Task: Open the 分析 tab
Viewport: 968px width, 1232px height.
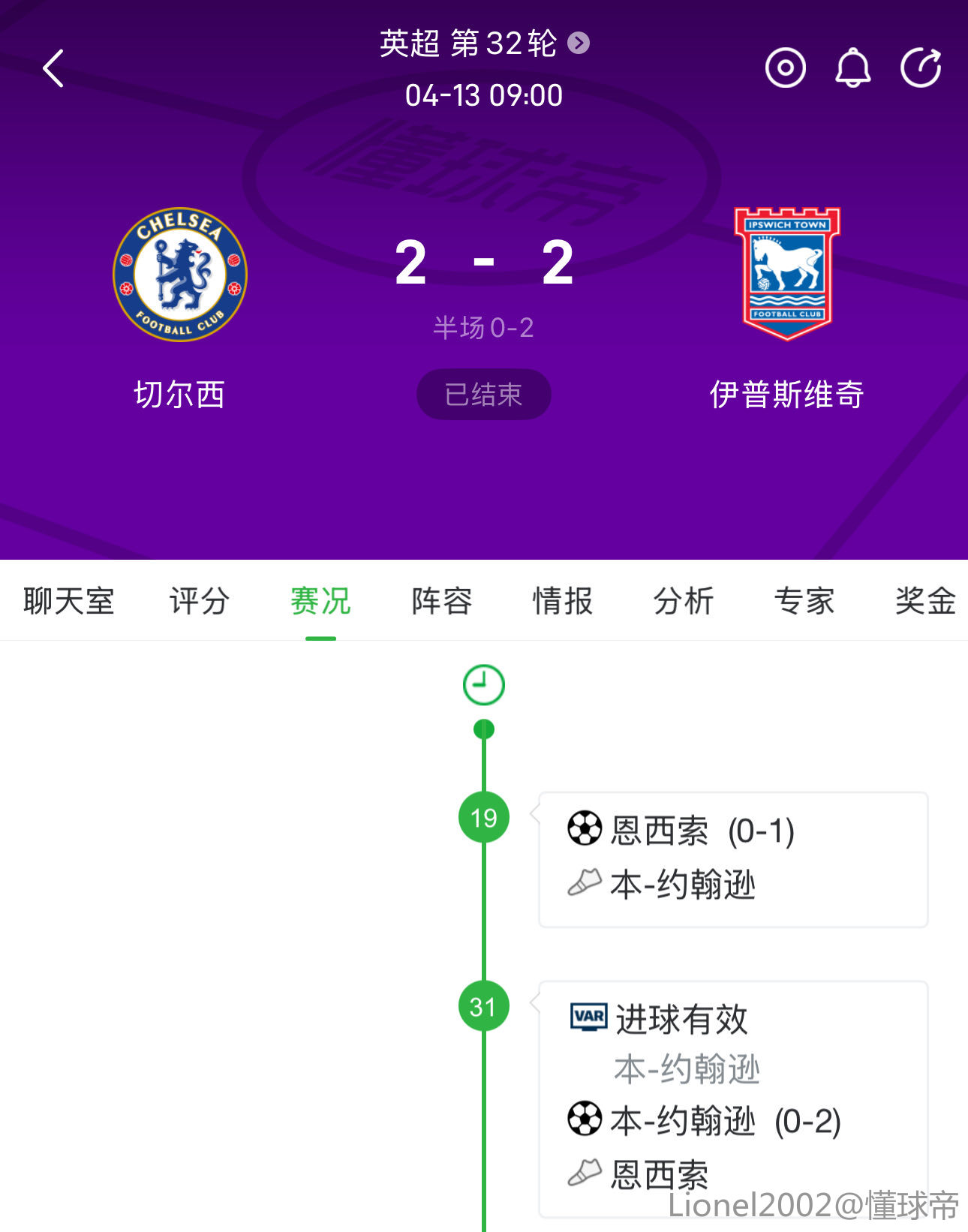Action: point(683,601)
